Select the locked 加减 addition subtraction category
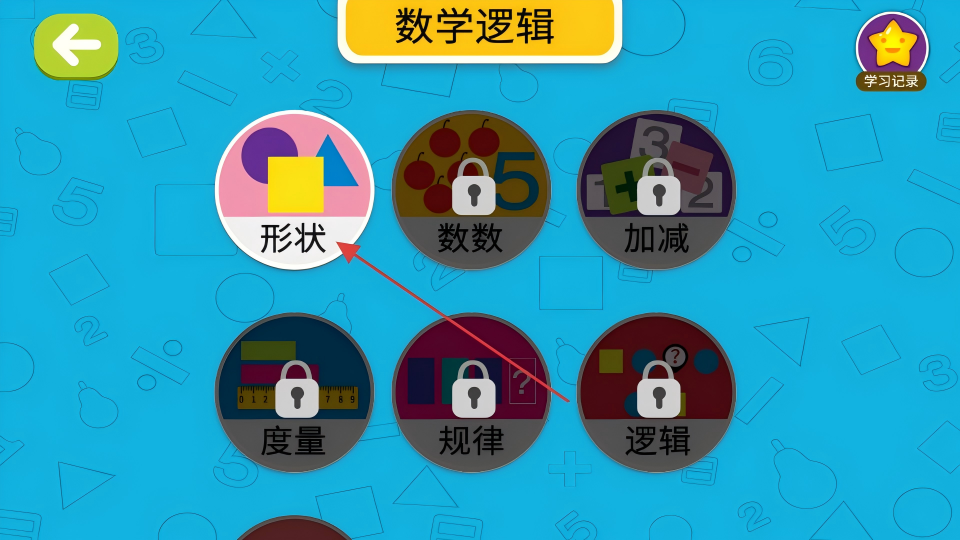Image resolution: width=960 pixels, height=540 pixels. [x=656, y=190]
